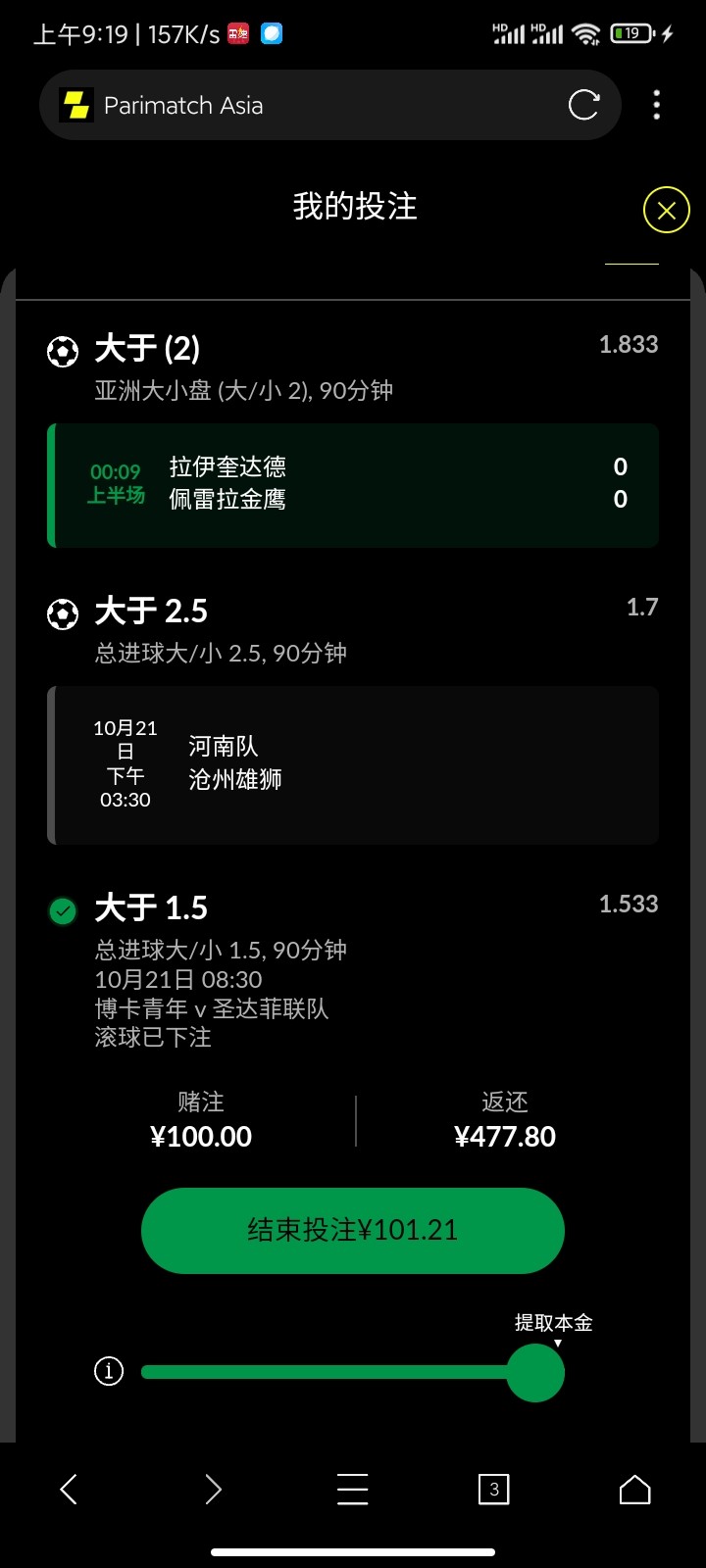Screen dimensions: 706x1568
Task: Tap the 结束投注¥101.21 cash out button
Action: [x=353, y=1230]
